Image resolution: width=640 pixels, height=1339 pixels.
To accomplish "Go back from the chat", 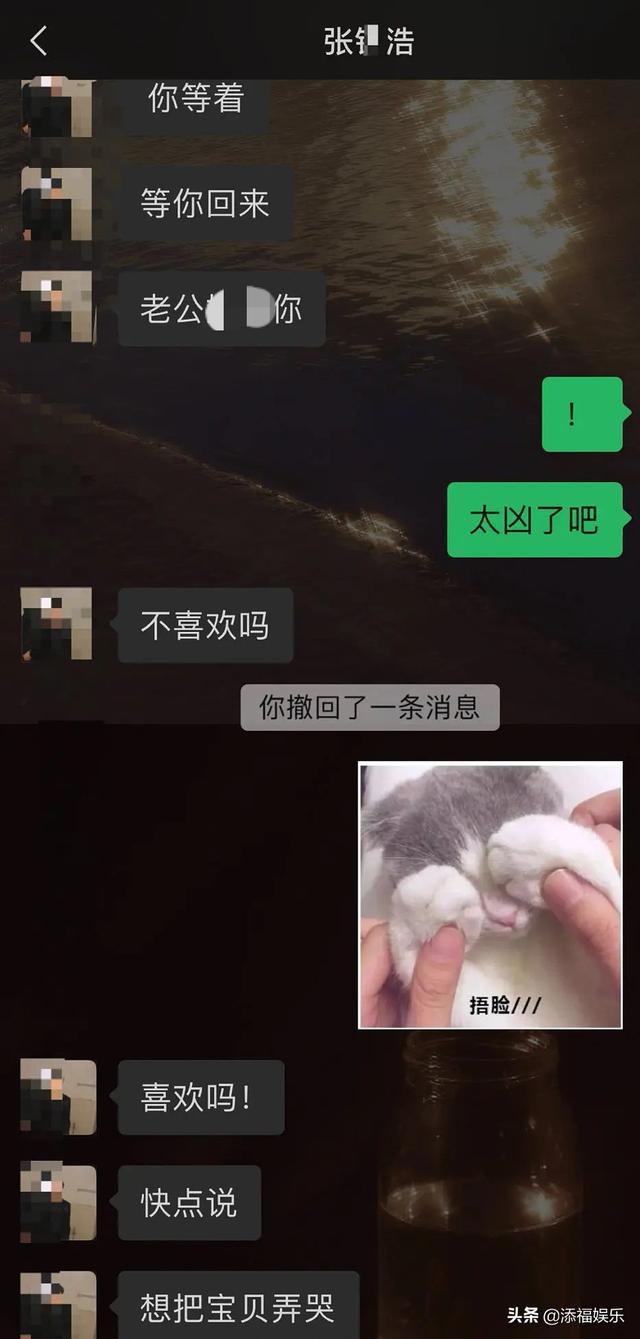I will (x=39, y=41).
